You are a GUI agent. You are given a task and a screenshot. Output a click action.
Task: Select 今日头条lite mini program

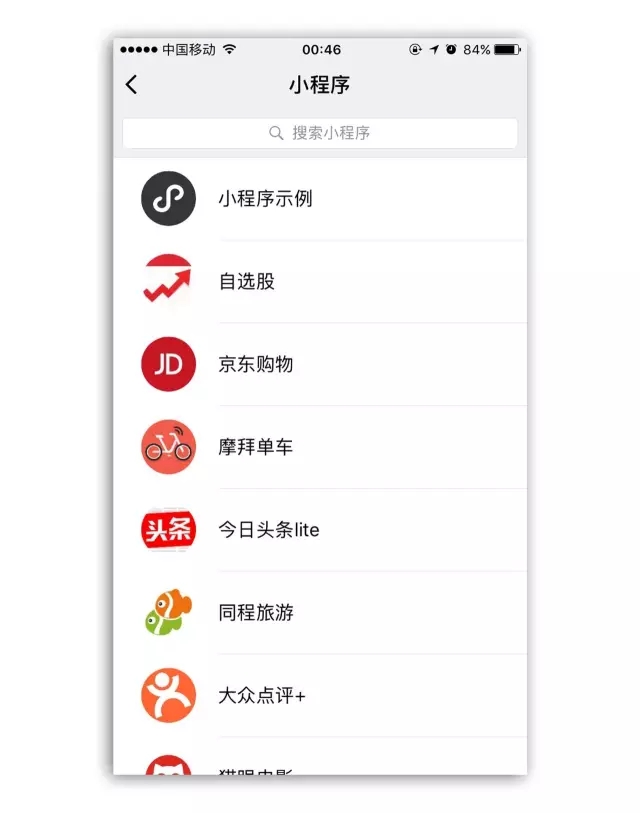tap(268, 530)
